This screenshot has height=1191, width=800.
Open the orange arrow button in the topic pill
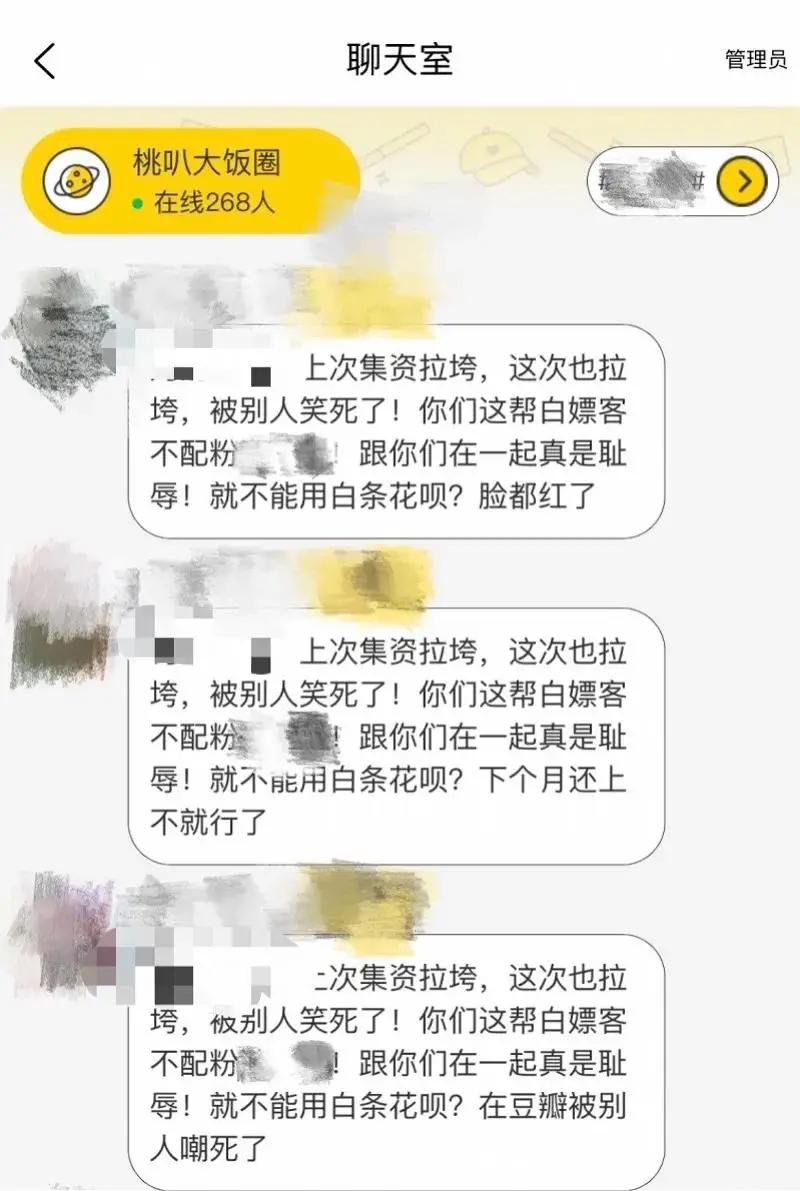[743, 180]
